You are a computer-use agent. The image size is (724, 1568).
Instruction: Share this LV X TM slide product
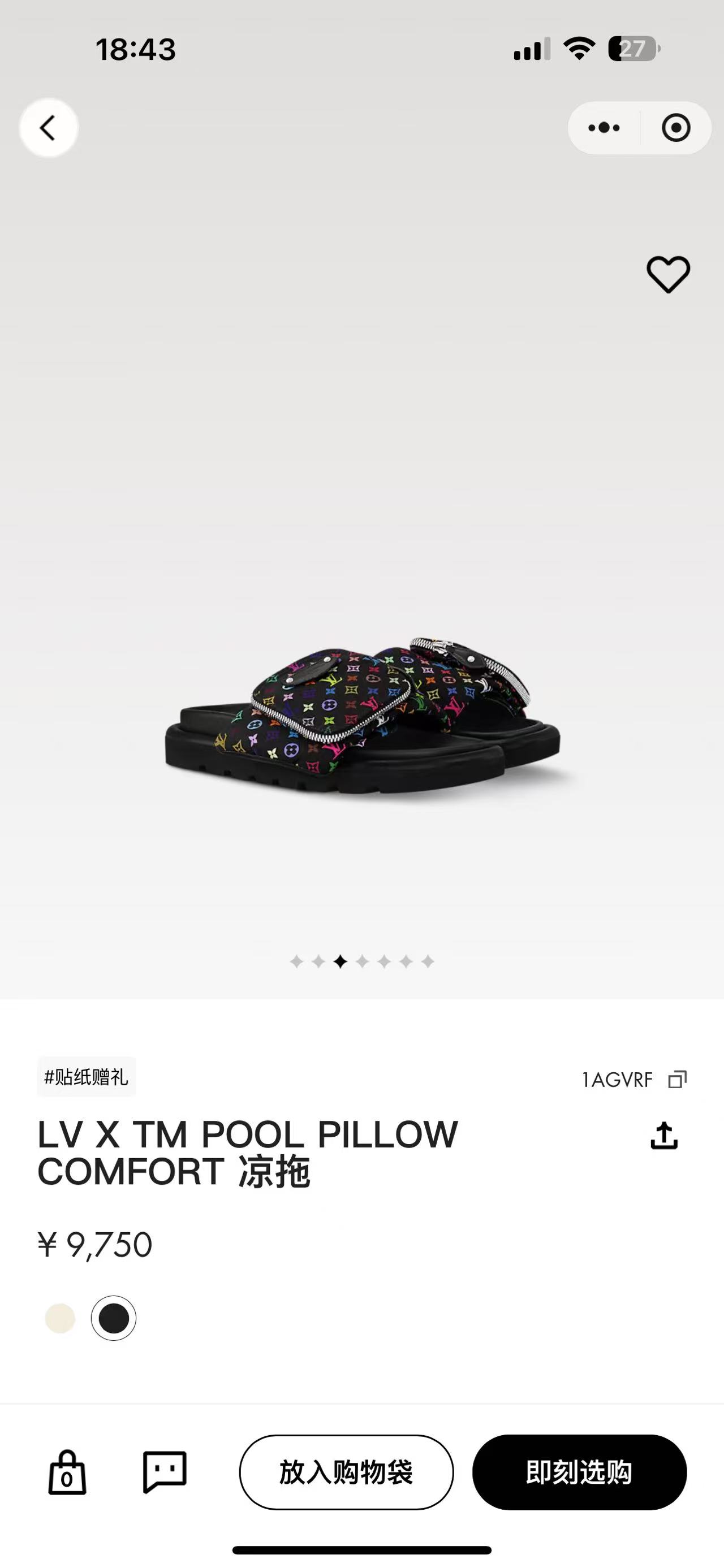pos(663,1136)
